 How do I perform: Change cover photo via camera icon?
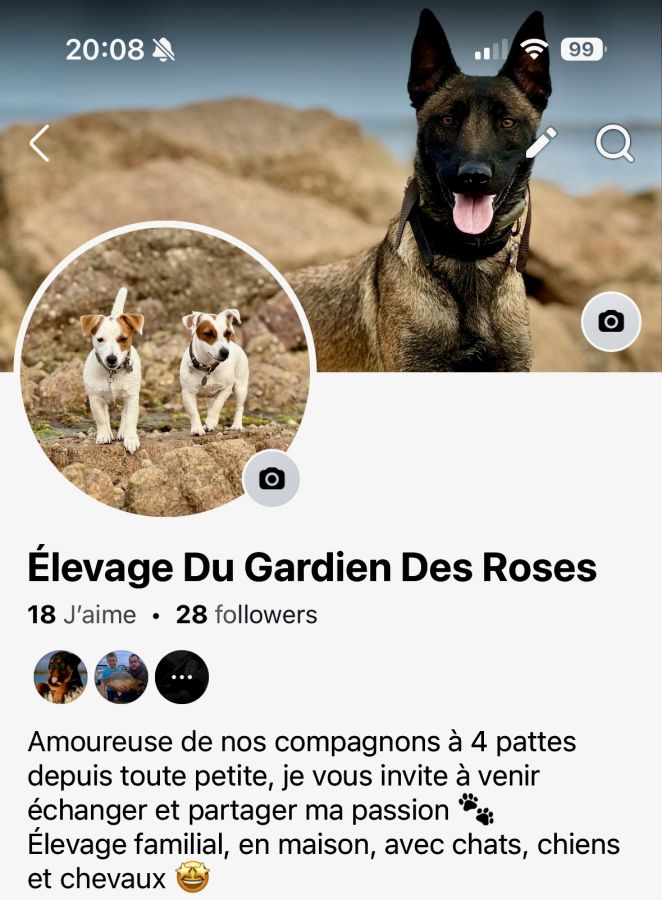click(x=611, y=321)
